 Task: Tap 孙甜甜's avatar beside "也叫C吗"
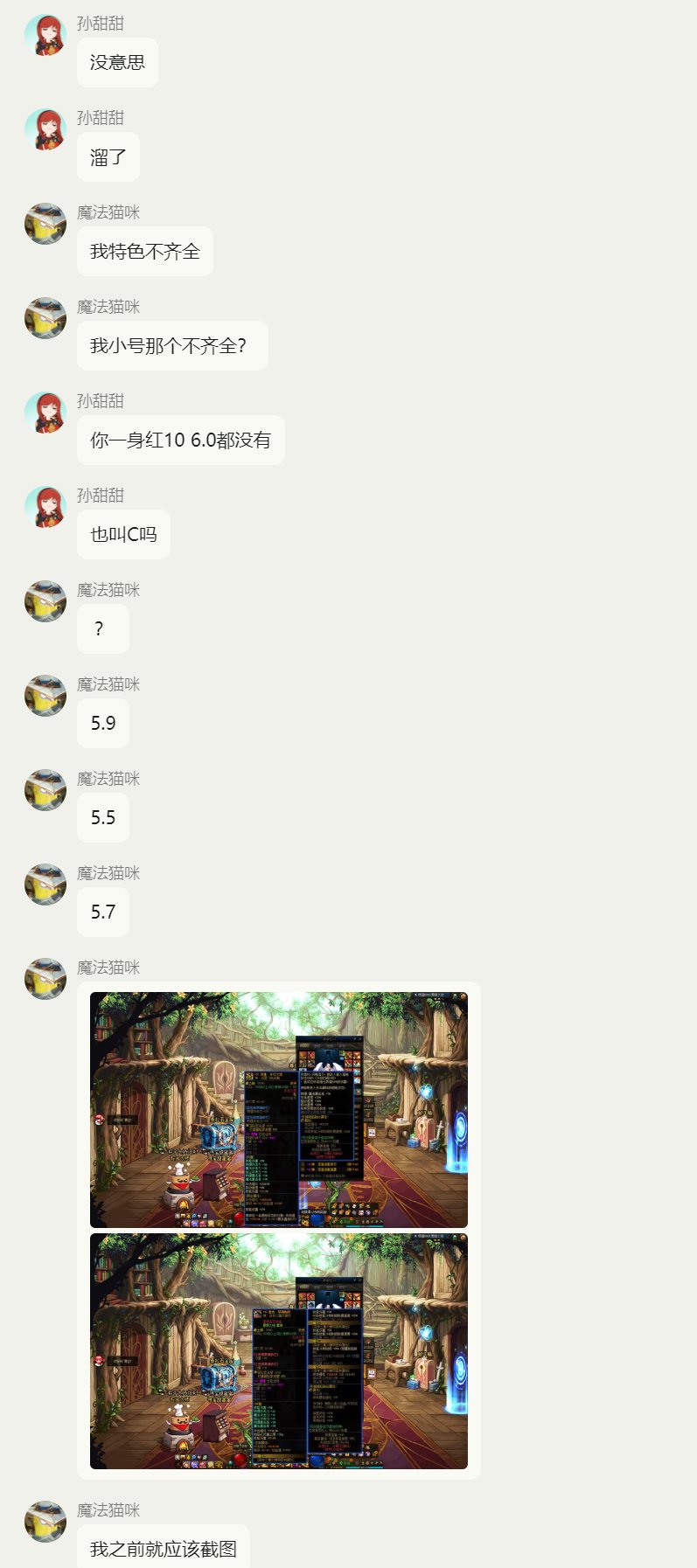click(x=45, y=507)
